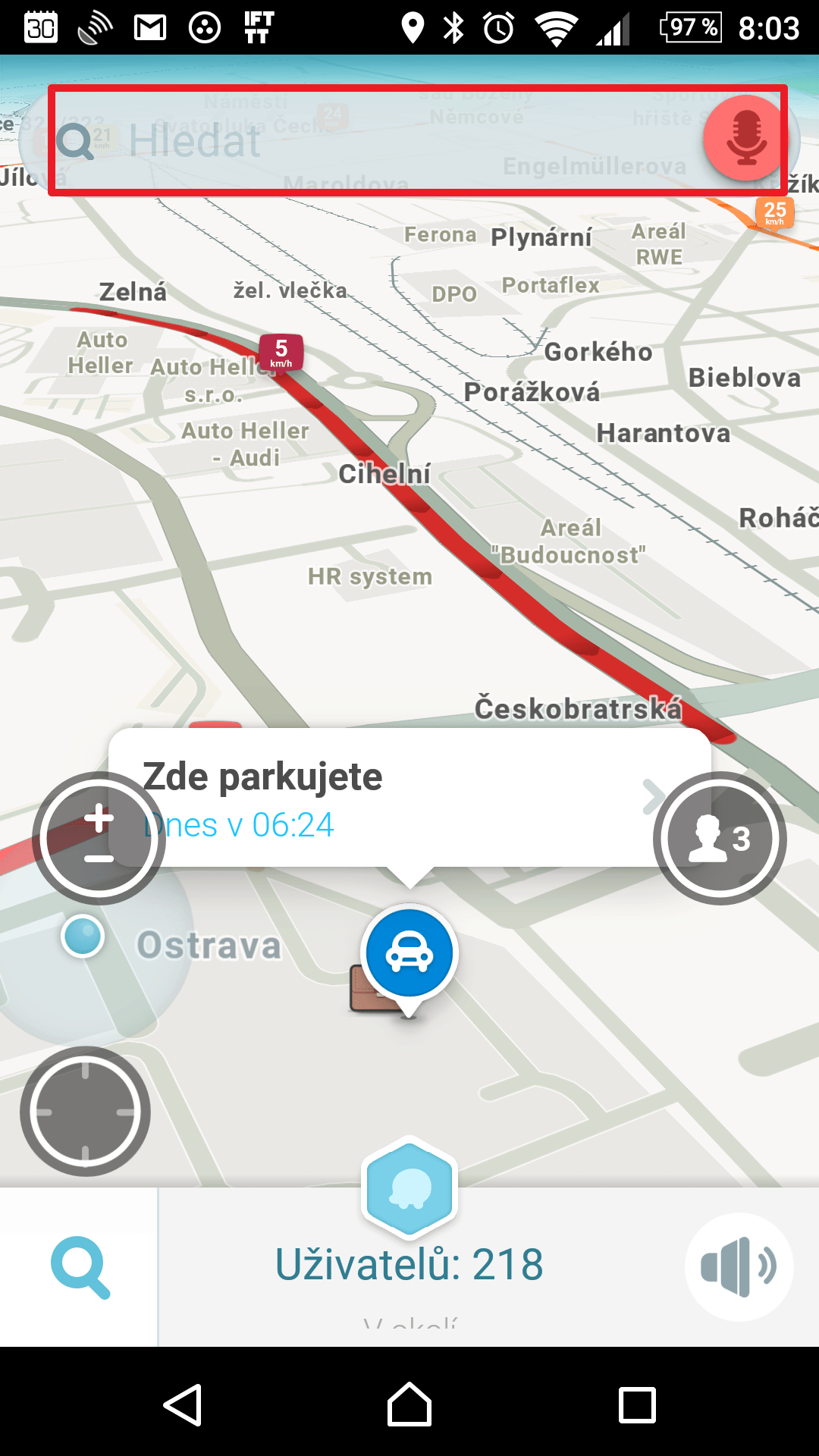The width and height of the screenshot is (819, 1456).
Task: Re-center the map on my location
Action: (85, 1112)
